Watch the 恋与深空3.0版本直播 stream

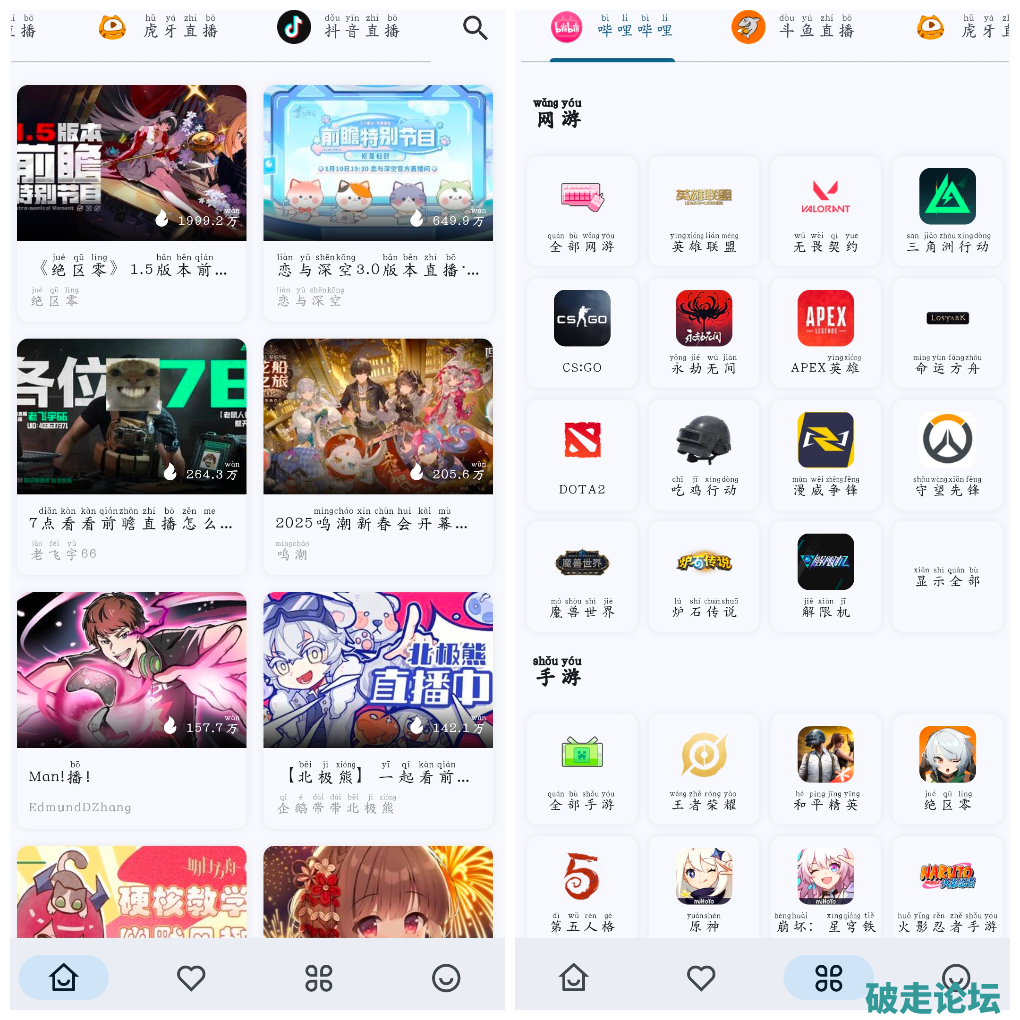click(x=377, y=200)
